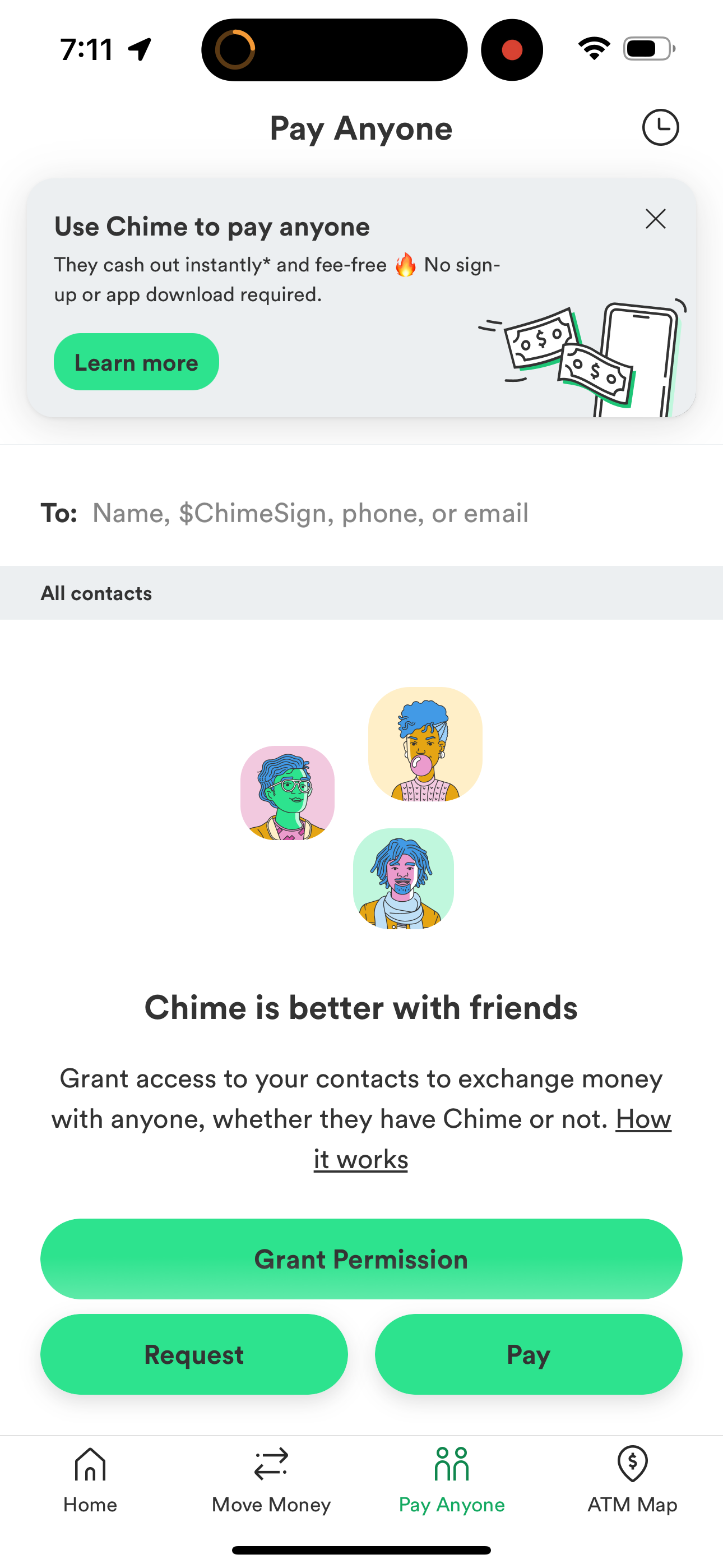The image size is (723, 1568).
Task: Click the recipient To input field
Action: point(310,513)
